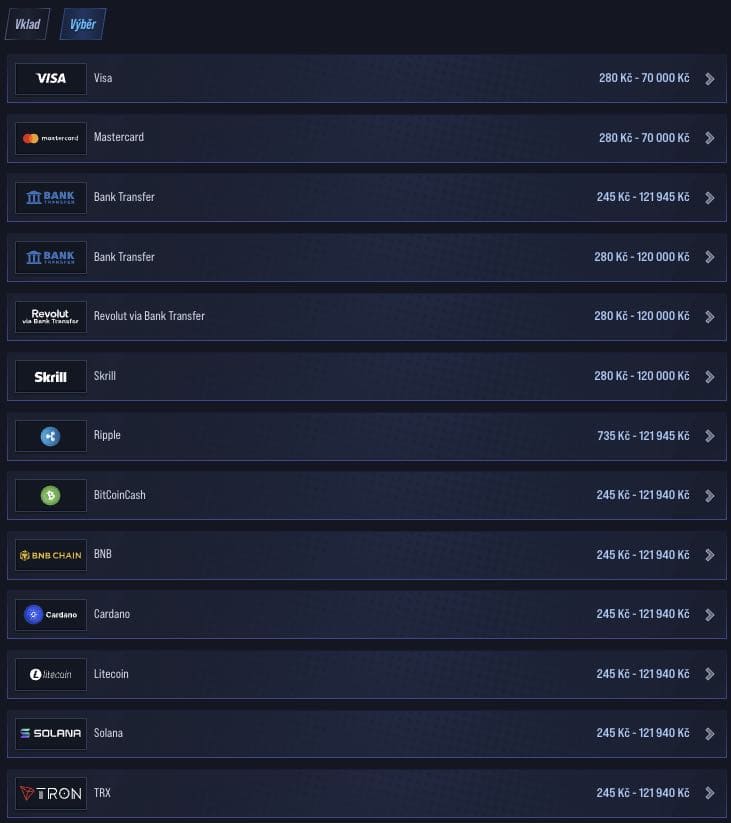Open the Ripple crypto option
Viewport: 731px width, 823px height.
(x=365, y=436)
